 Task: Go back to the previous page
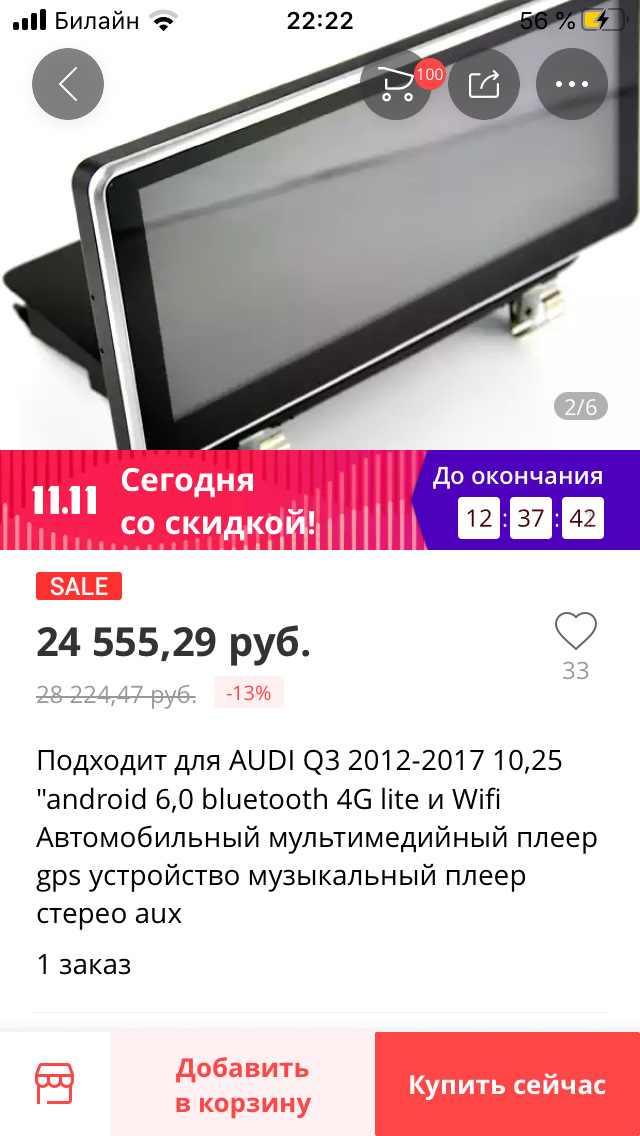click(68, 84)
